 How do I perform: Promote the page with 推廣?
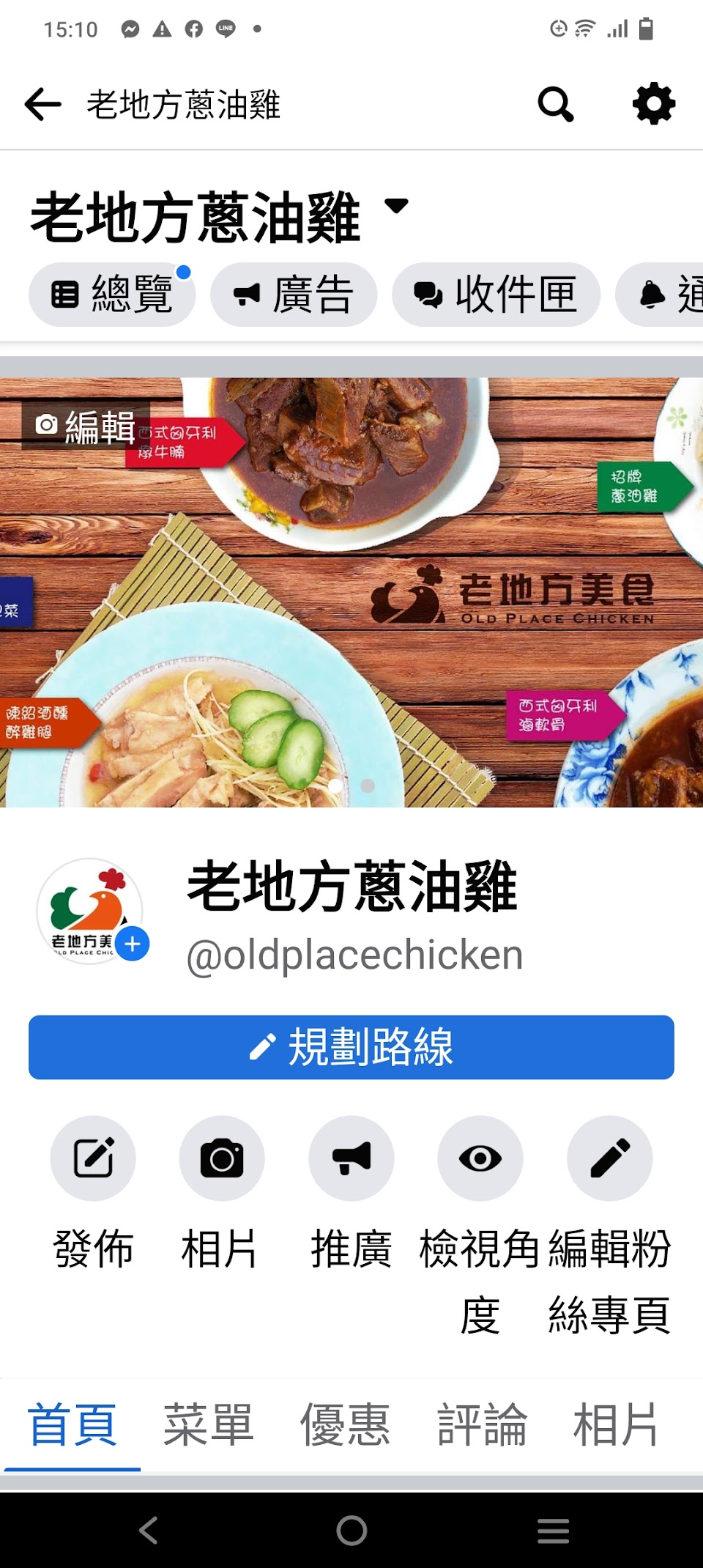coord(351,1158)
